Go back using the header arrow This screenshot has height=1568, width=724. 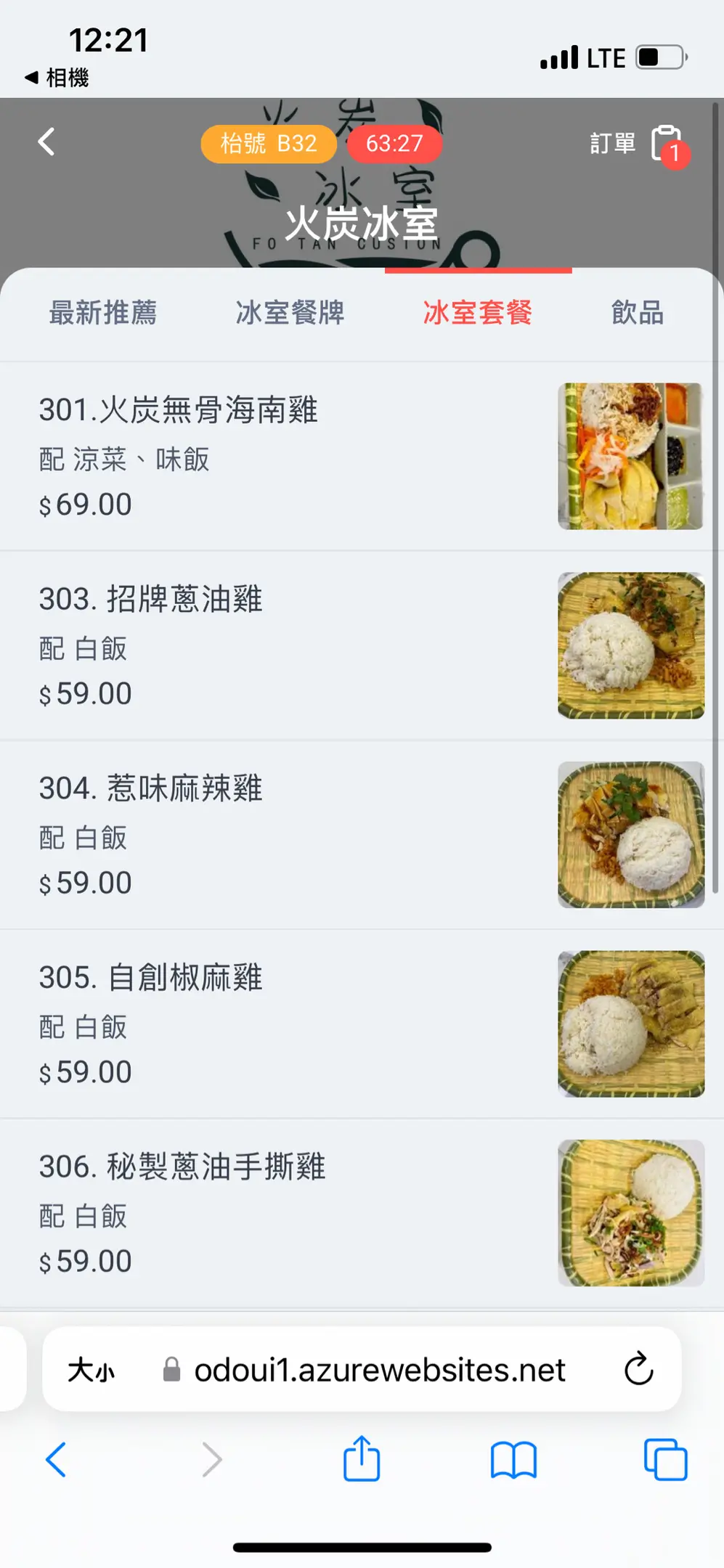[47, 142]
